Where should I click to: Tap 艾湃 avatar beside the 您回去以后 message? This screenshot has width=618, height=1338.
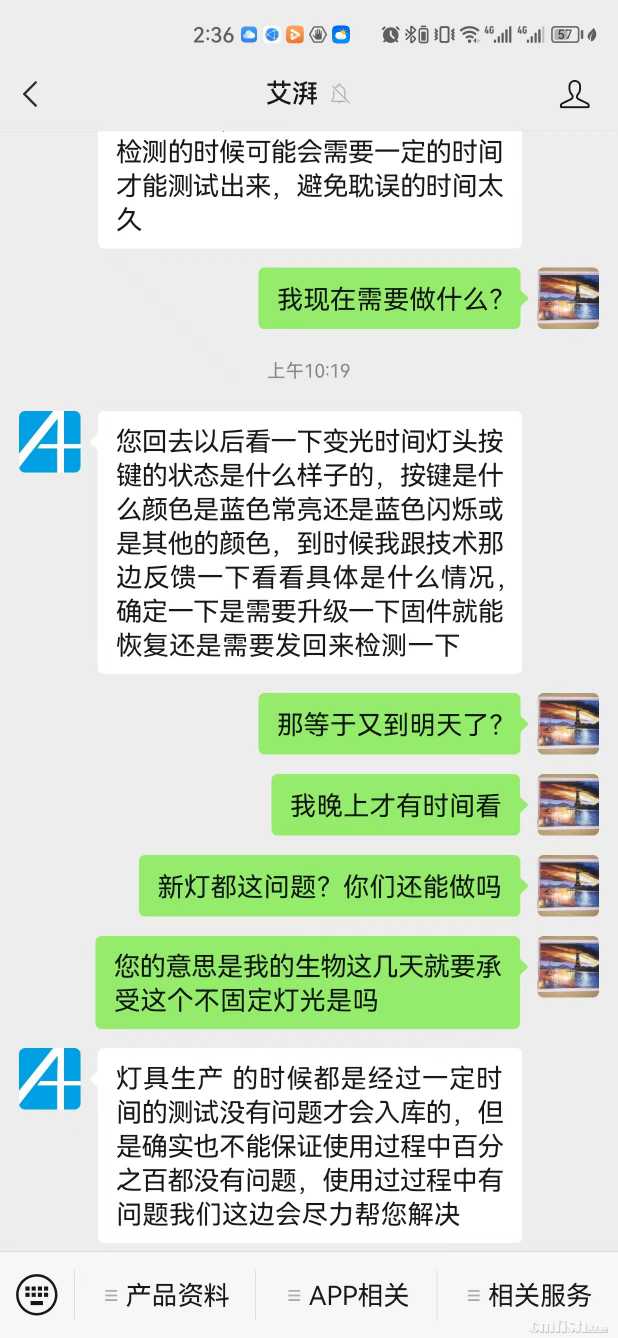point(50,442)
